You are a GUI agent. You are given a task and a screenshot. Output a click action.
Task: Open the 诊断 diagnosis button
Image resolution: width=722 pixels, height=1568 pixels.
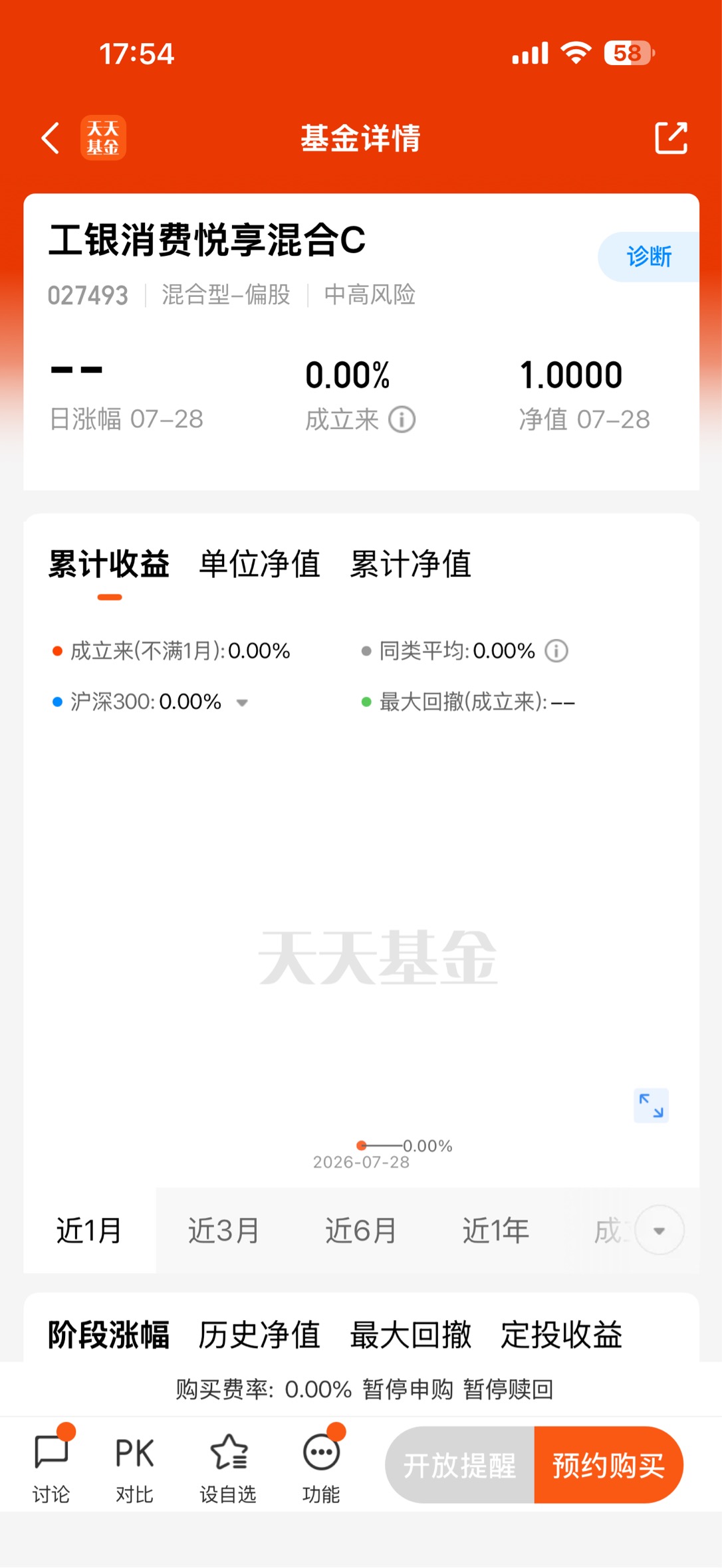(x=649, y=256)
